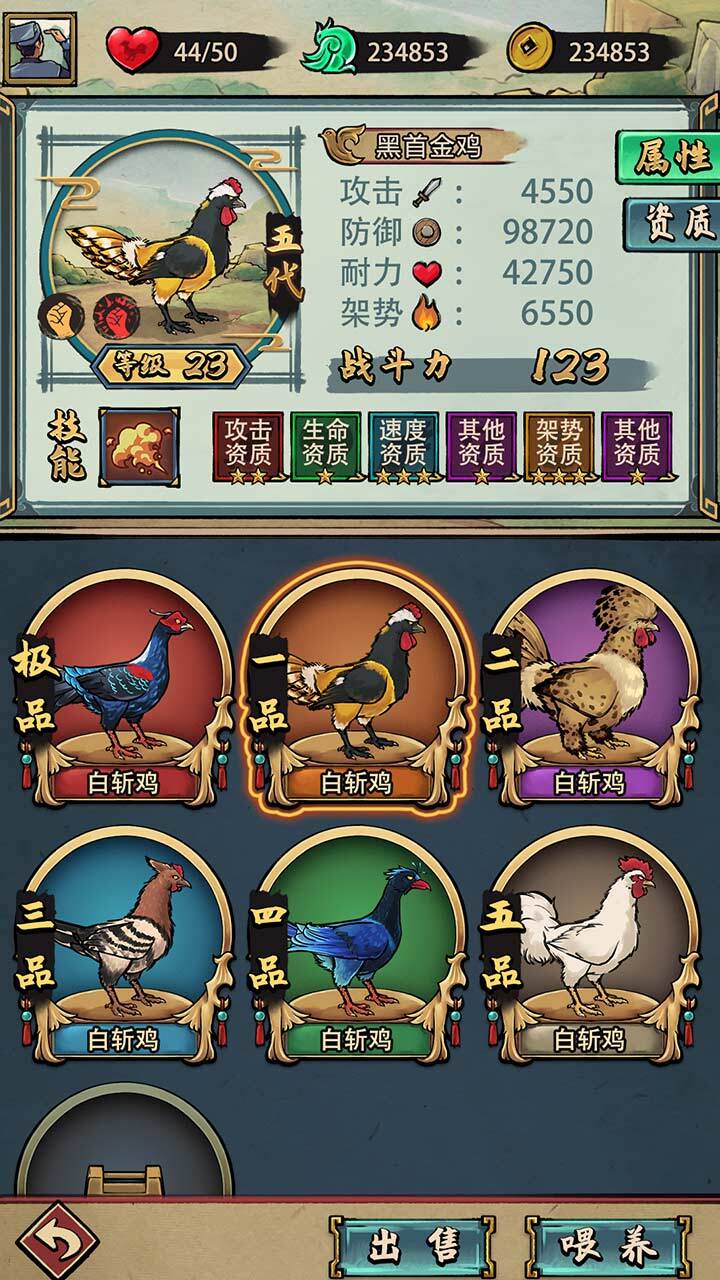720x1280 pixels.
Task: Open the player avatar profile
Action: tap(40, 48)
